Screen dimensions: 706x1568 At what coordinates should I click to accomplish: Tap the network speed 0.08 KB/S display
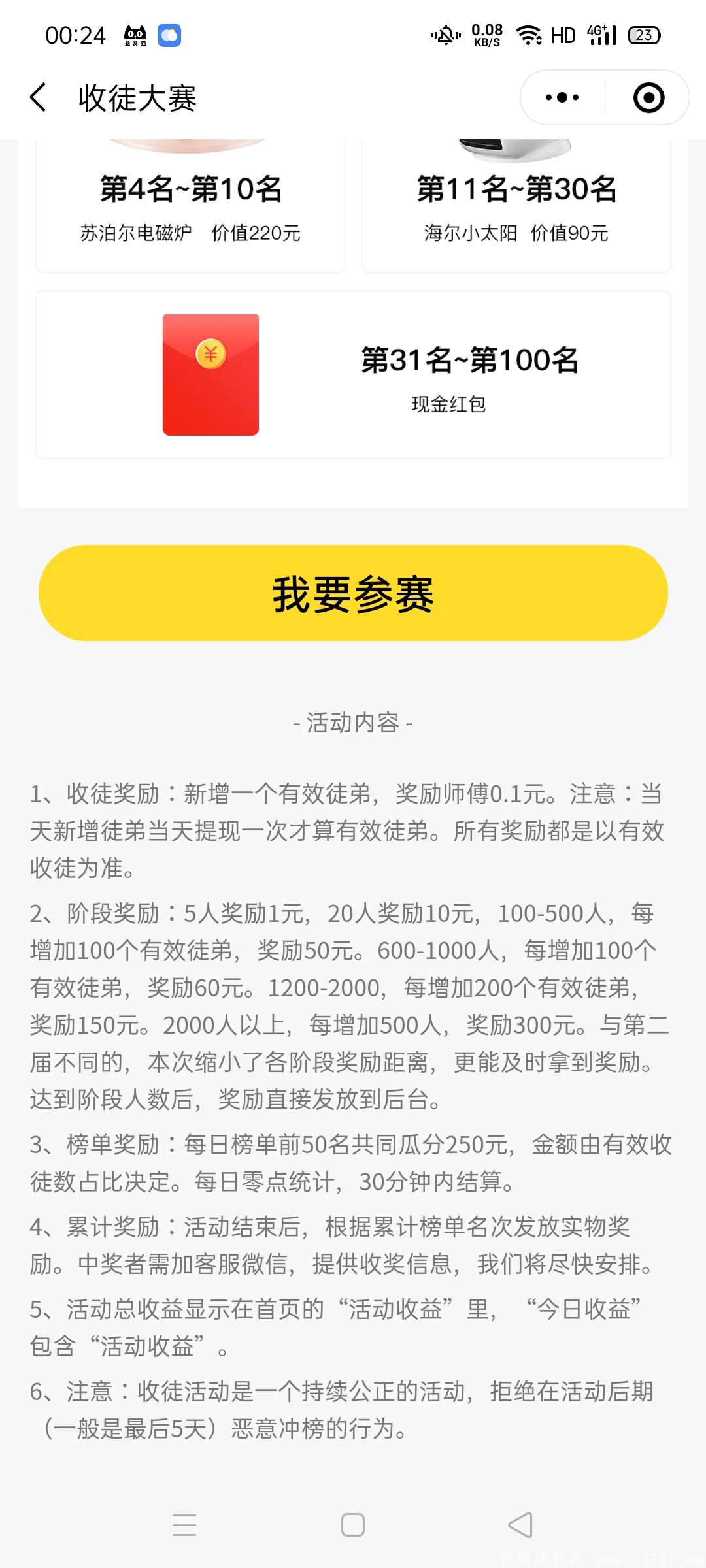(486, 34)
